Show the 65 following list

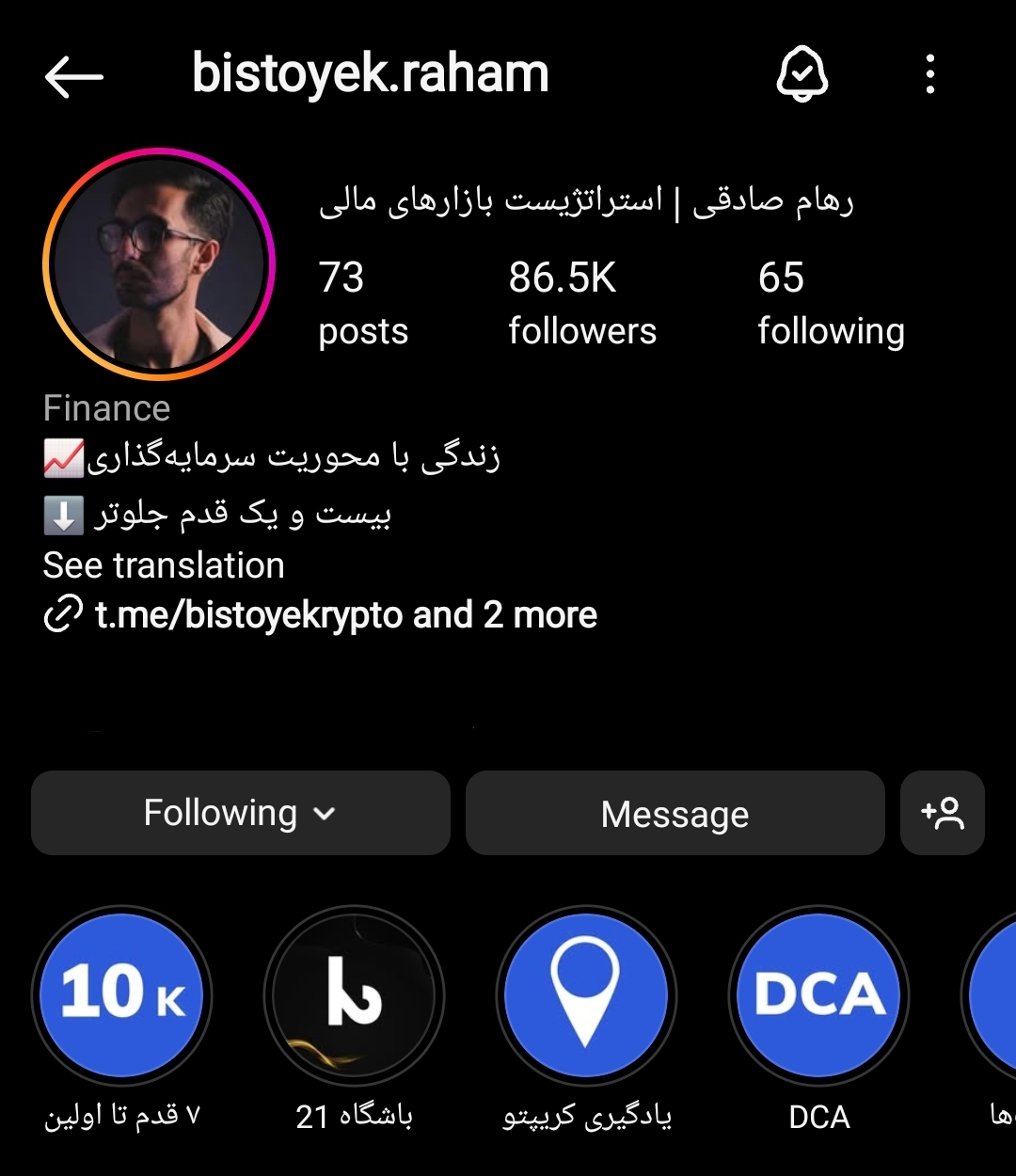coord(831,303)
